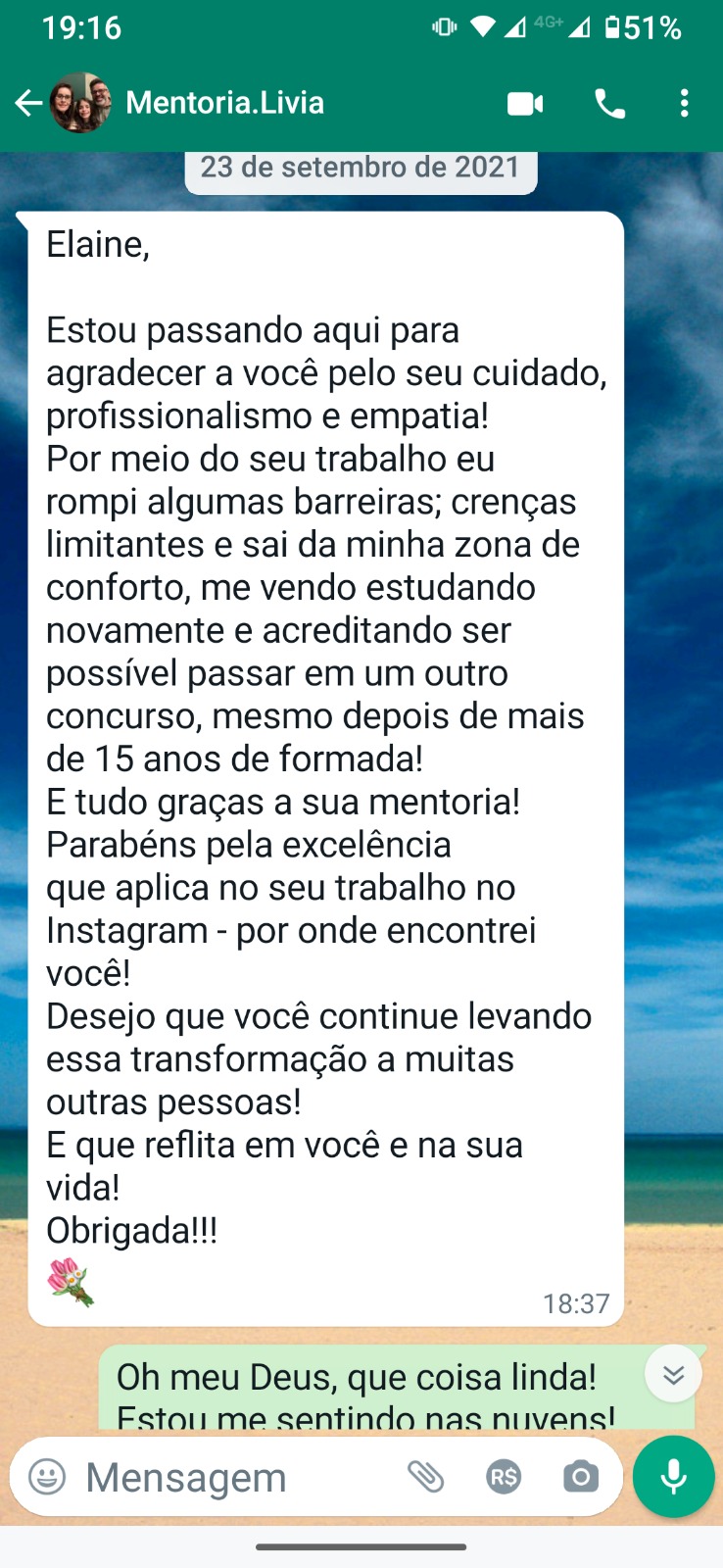
Task: Open the emoji picker
Action: [47, 1477]
